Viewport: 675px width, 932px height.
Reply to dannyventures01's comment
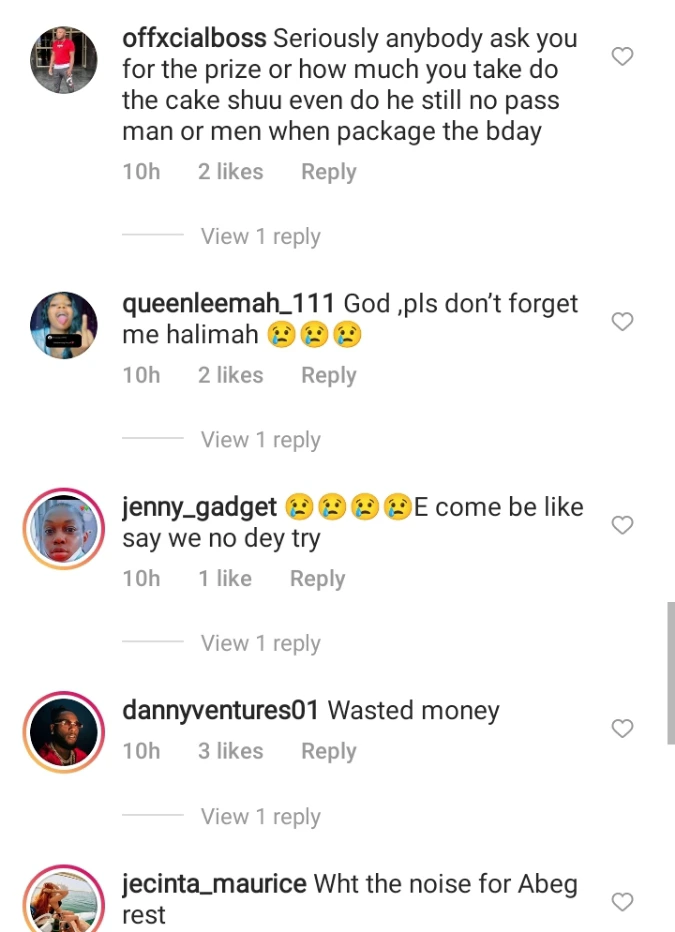[328, 751]
